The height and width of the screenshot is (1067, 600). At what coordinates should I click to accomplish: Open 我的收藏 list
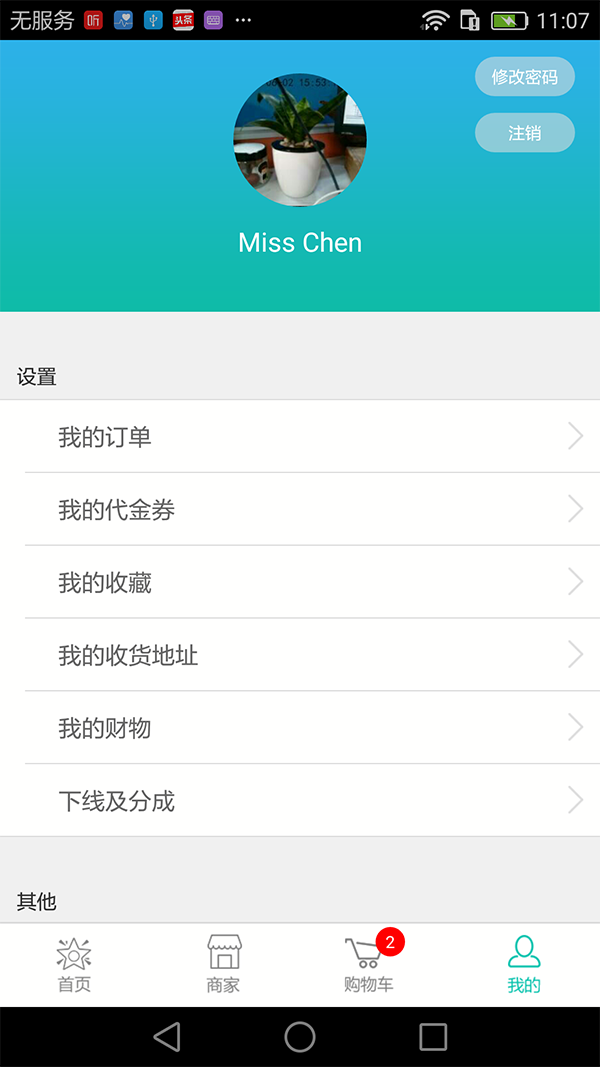[x=300, y=583]
